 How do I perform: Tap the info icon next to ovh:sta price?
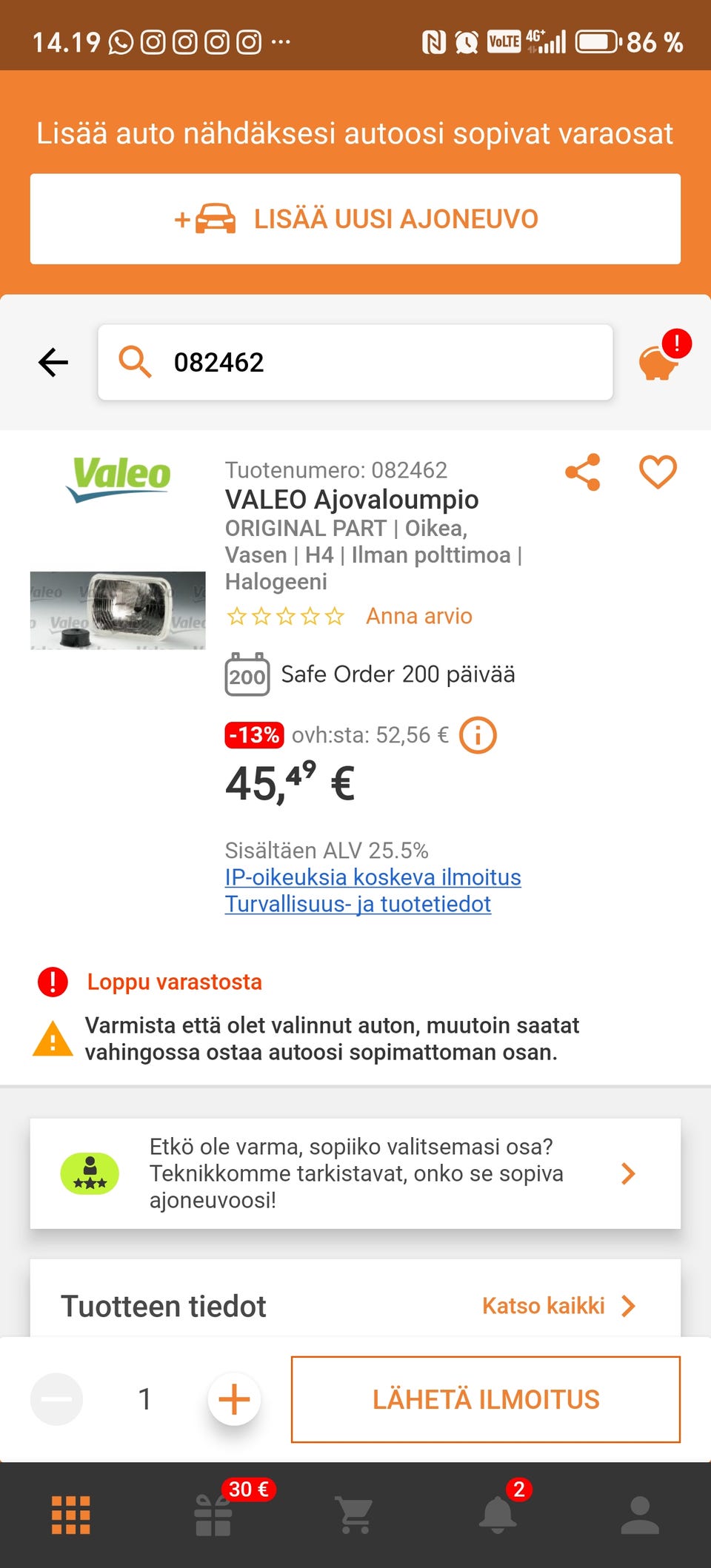click(x=478, y=734)
